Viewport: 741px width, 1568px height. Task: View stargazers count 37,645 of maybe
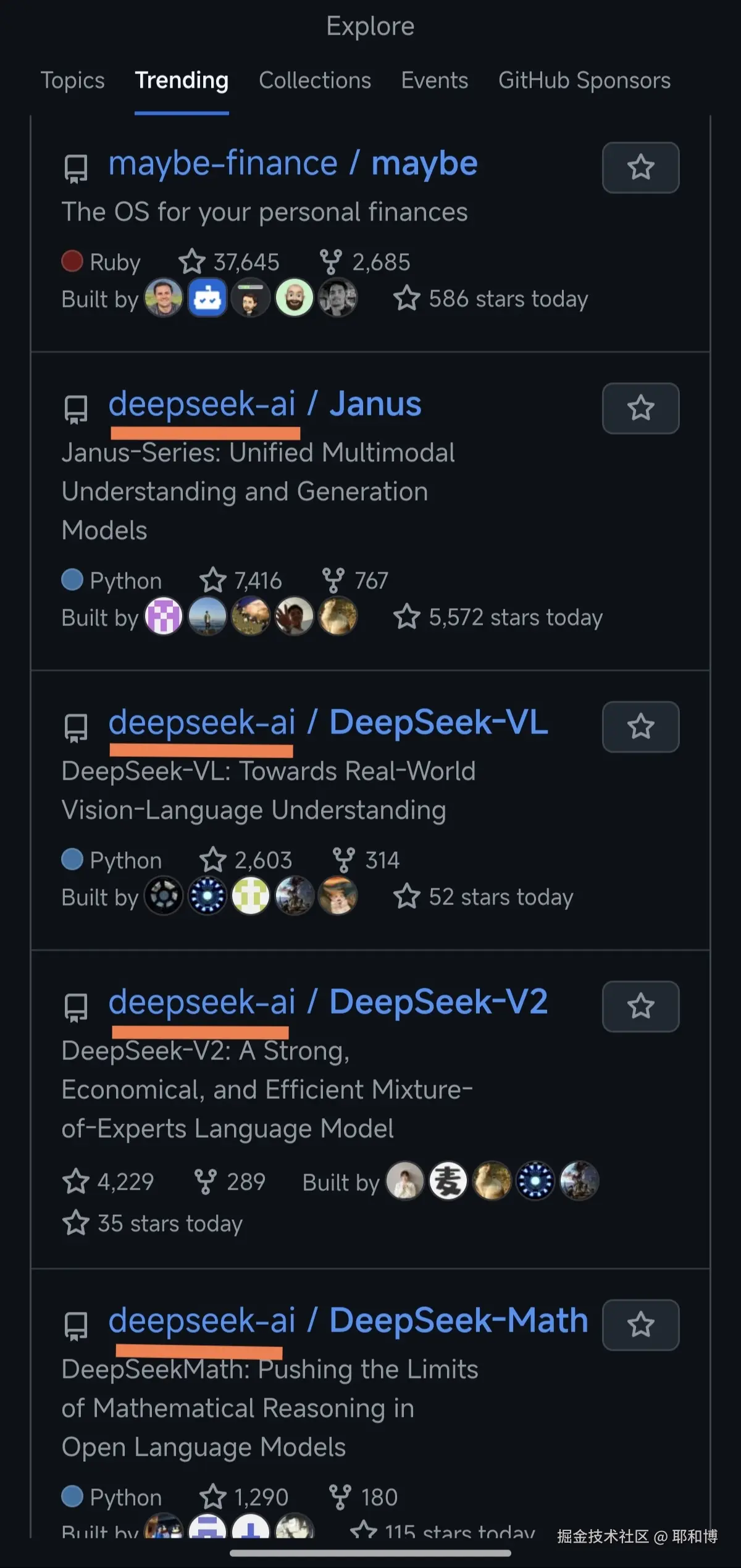[230, 262]
